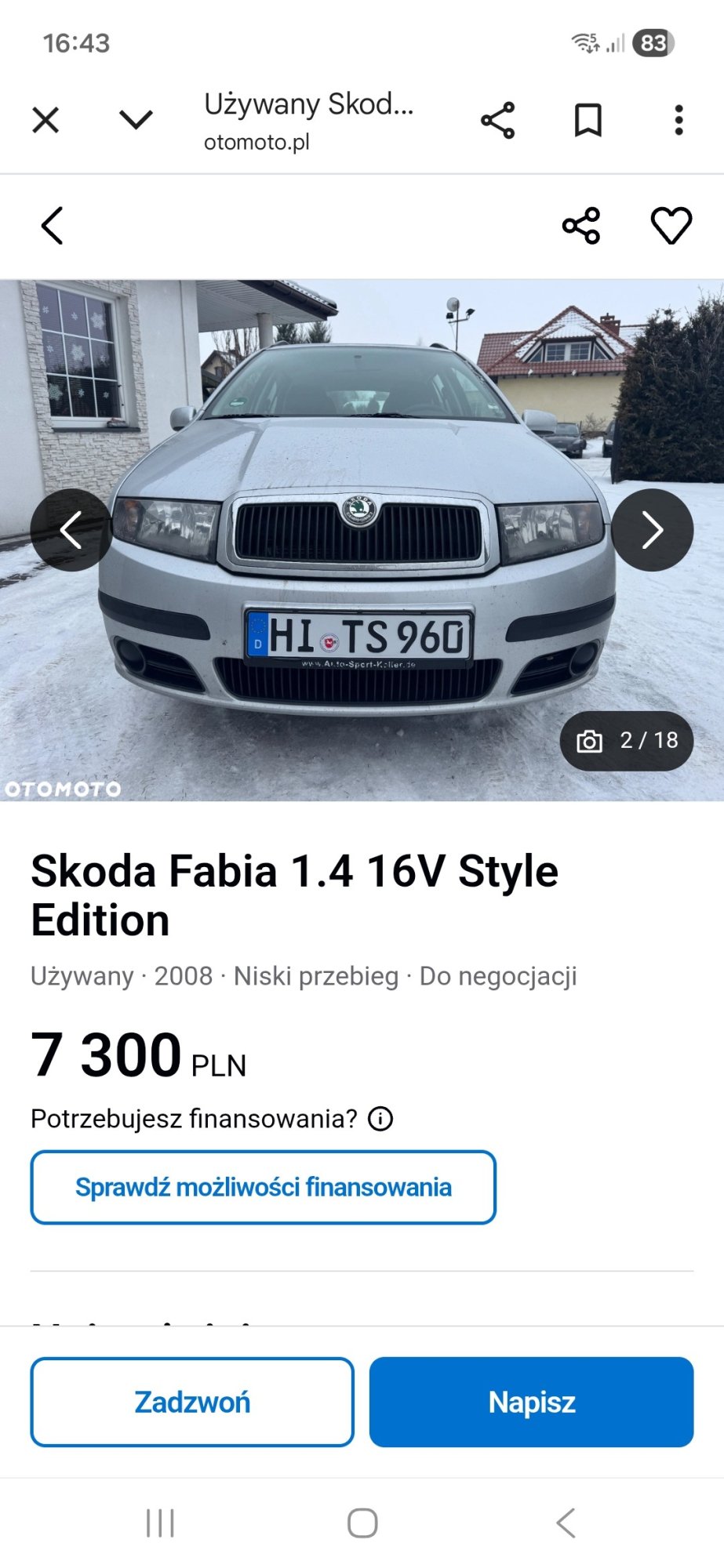Share the photo using the gallery share icon
This screenshot has width=724, height=1568.
(581, 227)
